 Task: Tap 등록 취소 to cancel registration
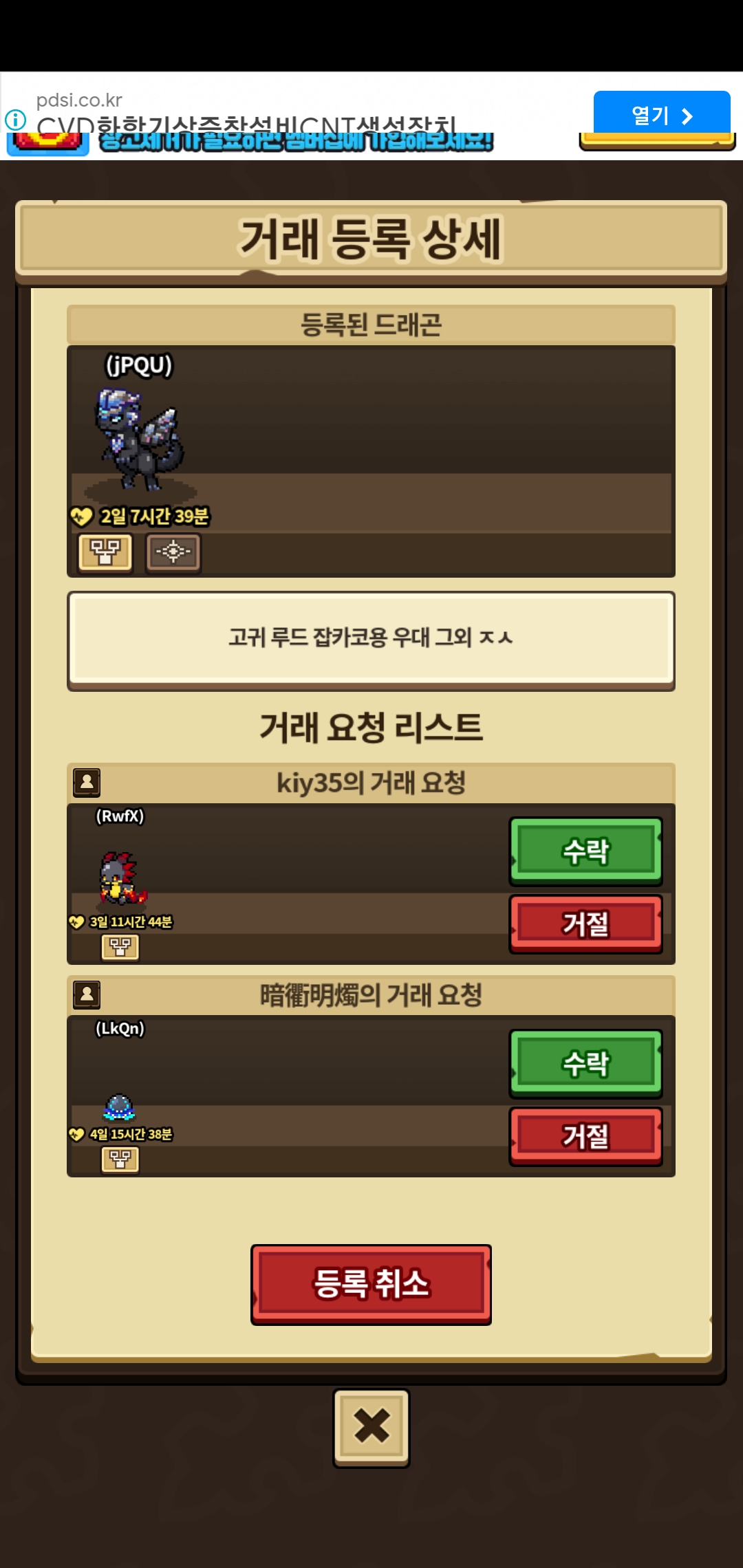(371, 1283)
